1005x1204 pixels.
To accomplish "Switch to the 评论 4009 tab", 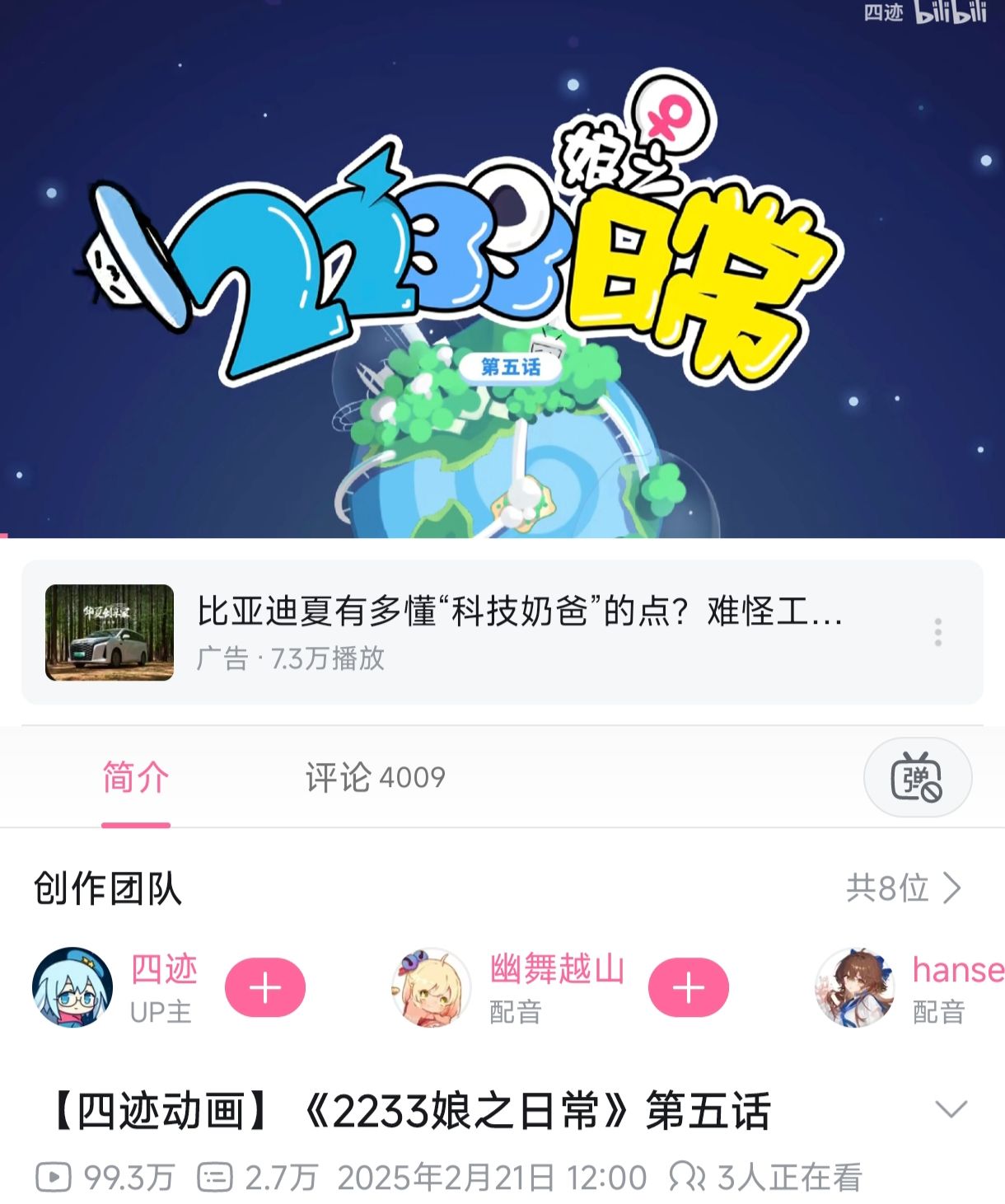I will 375,777.
